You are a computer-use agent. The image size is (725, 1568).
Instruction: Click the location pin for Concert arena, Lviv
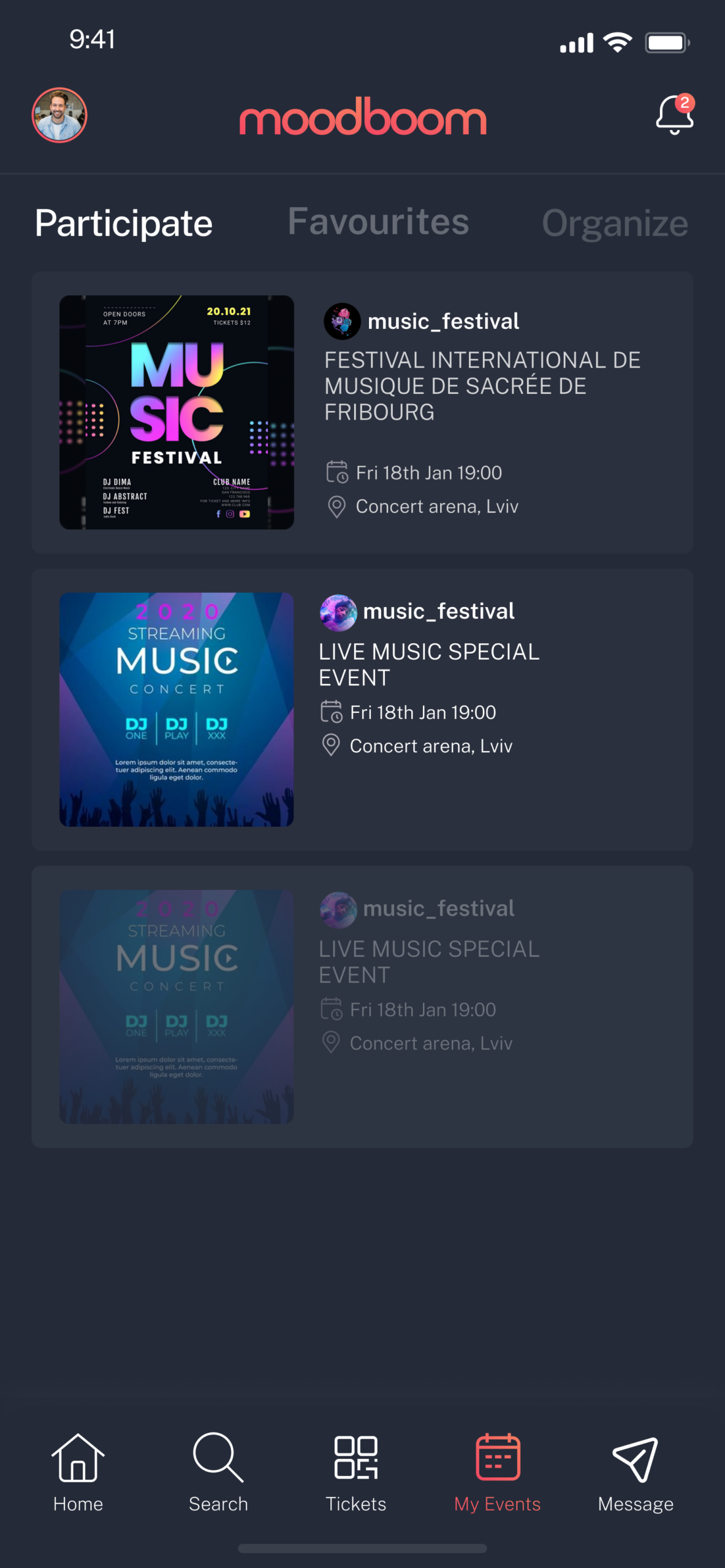pos(336,507)
